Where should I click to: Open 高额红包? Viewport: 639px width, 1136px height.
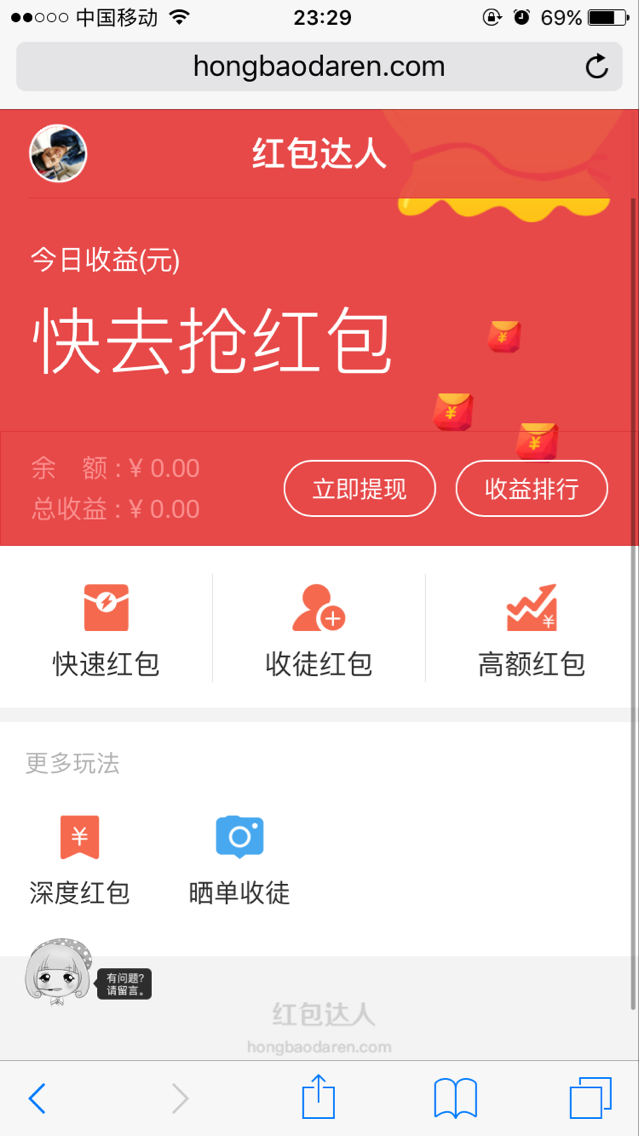[532, 629]
